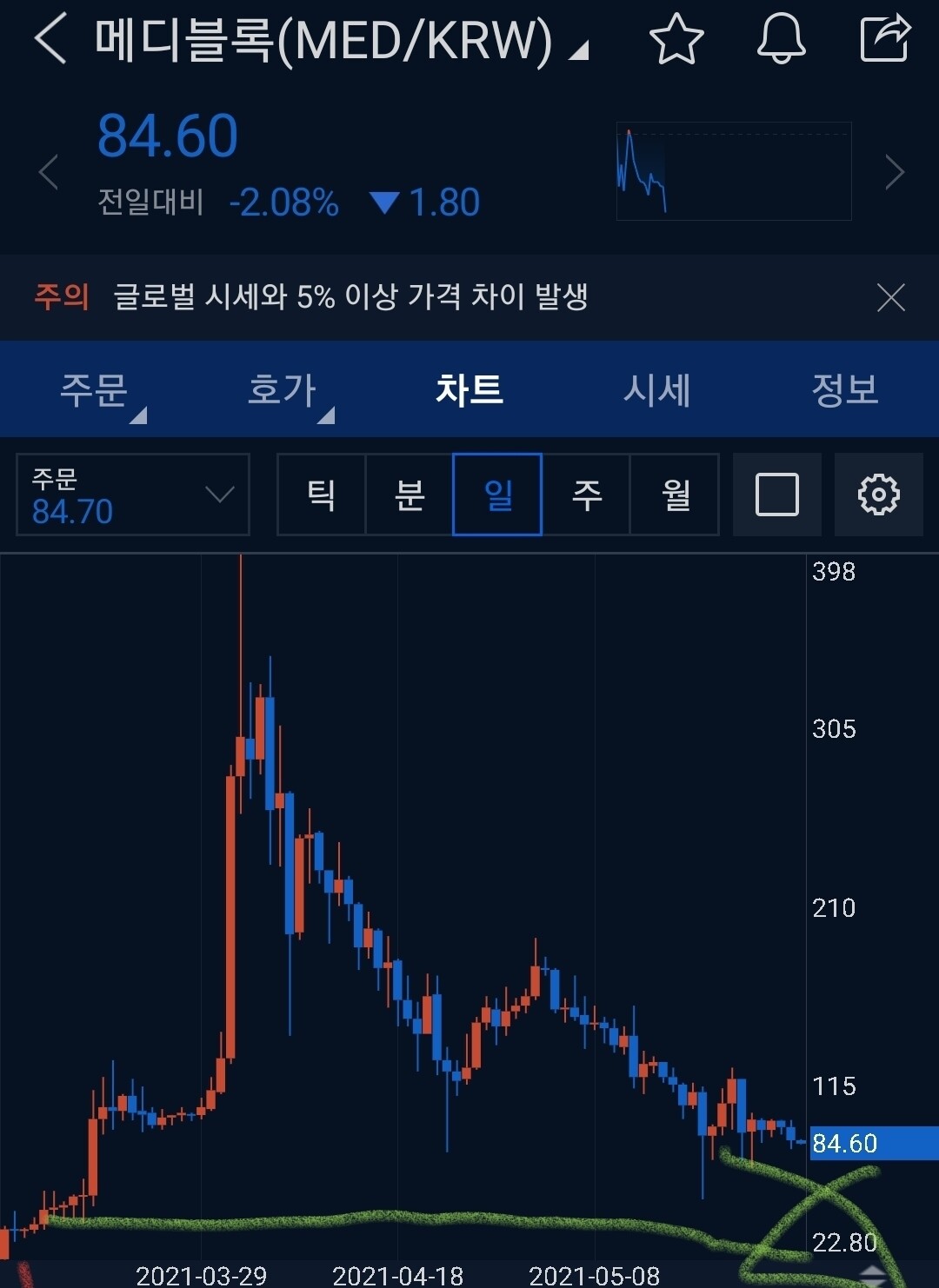939x1288 pixels.
Task: Open price alert notifications via bell icon
Action: [x=781, y=40]
